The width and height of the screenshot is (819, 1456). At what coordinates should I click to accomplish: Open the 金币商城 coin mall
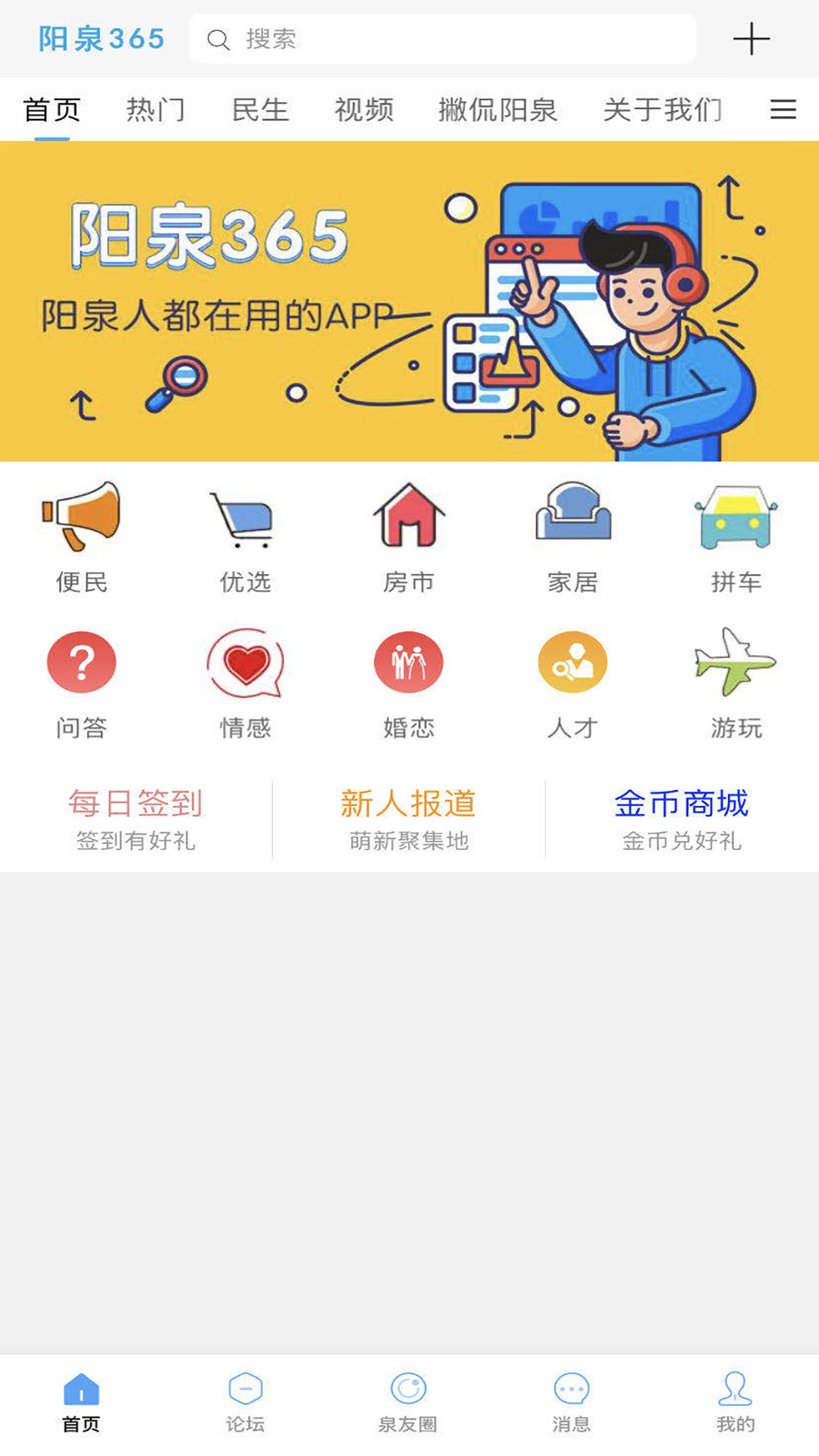(x=682, y=819)
